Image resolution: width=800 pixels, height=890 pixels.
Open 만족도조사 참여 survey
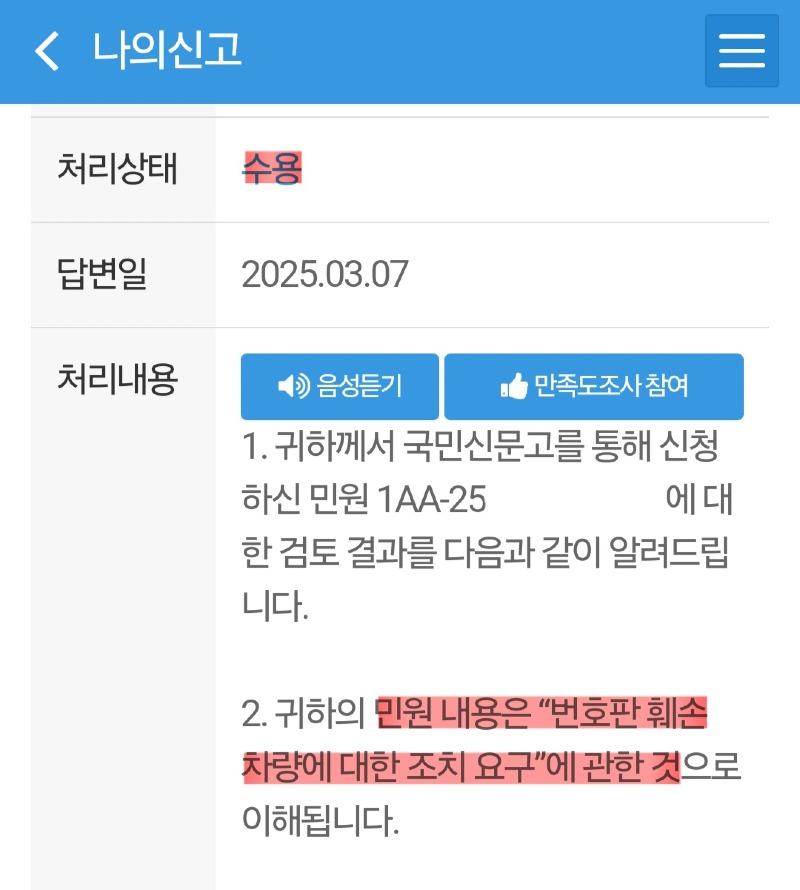click(594, 386)
